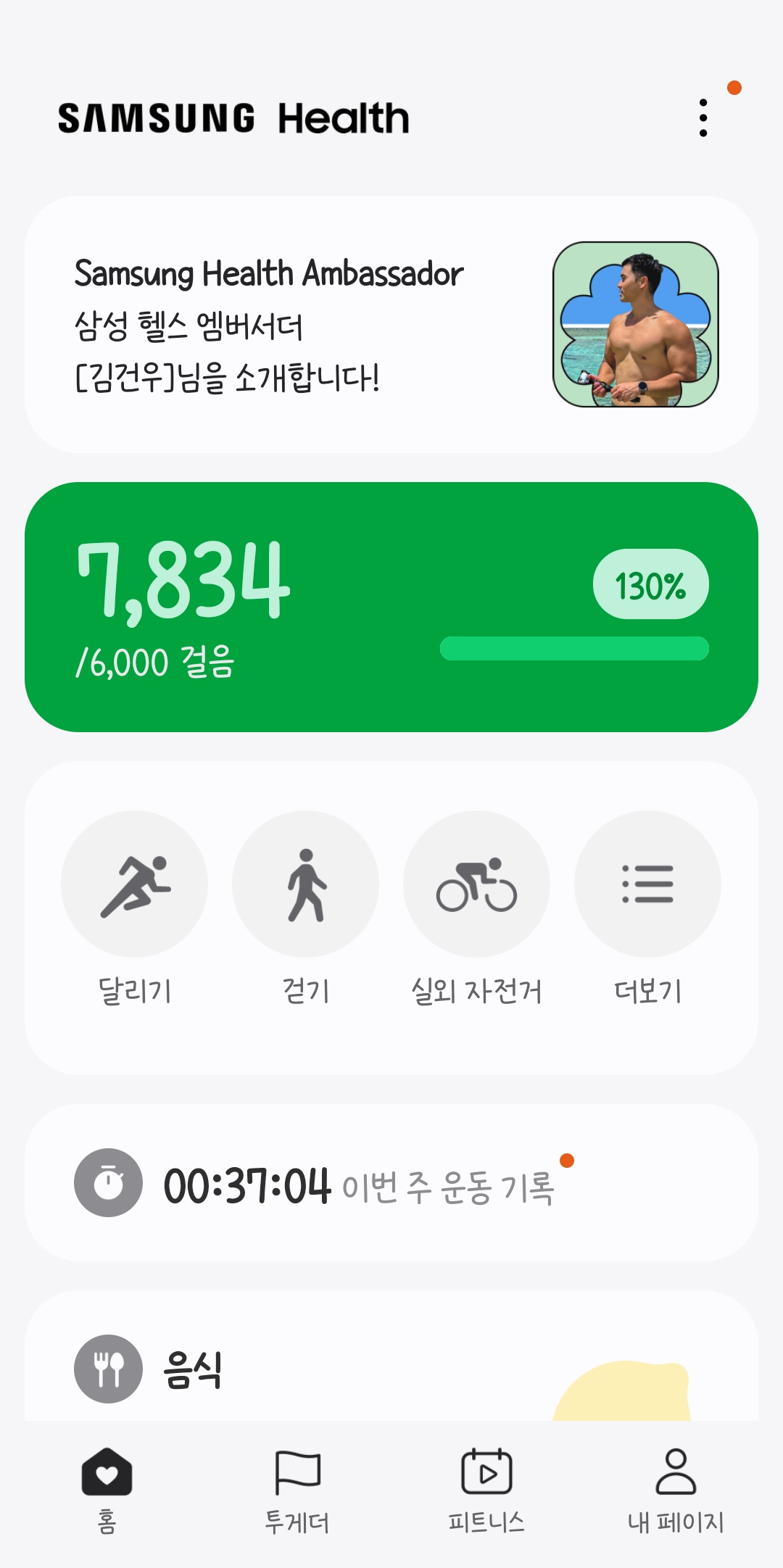
Task: Open the Samsung Health Ambassador banner
Action: pos(391,324)
